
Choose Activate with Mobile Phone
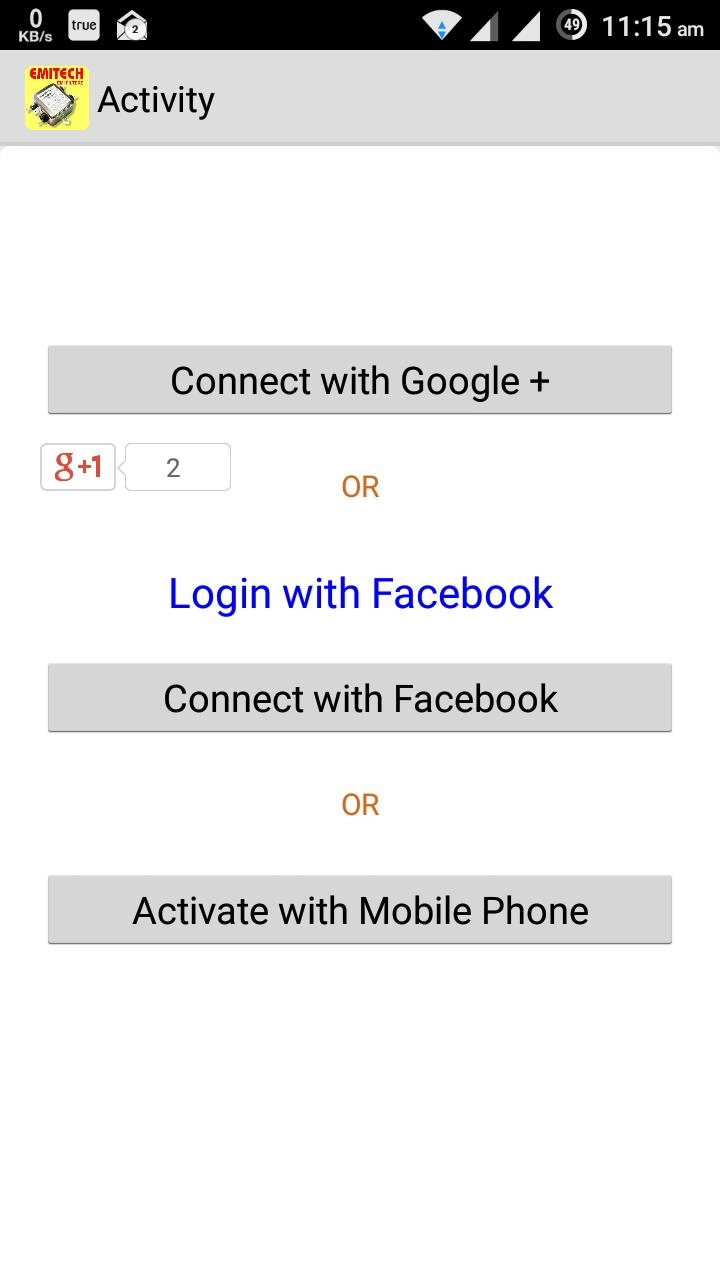click(360, 910)
